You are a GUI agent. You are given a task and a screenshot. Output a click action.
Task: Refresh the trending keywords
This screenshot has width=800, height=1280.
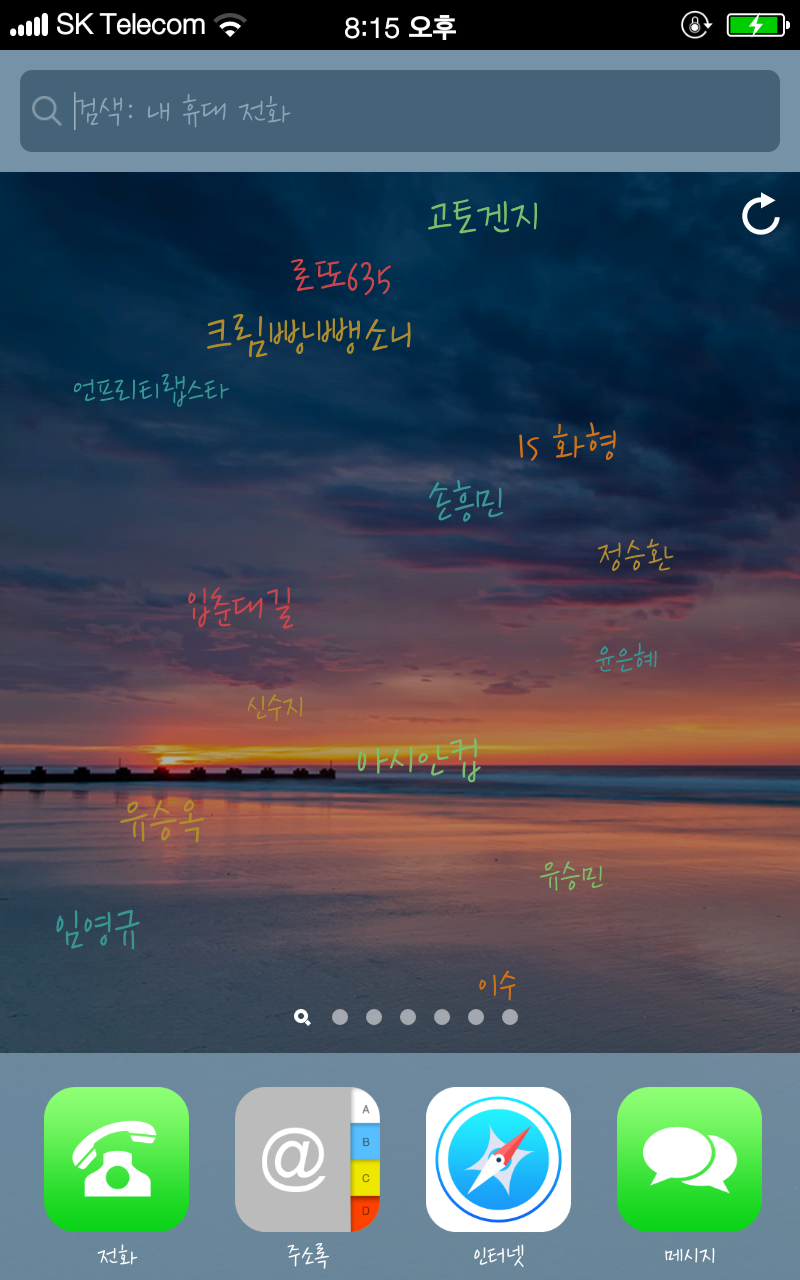(760, 214)
